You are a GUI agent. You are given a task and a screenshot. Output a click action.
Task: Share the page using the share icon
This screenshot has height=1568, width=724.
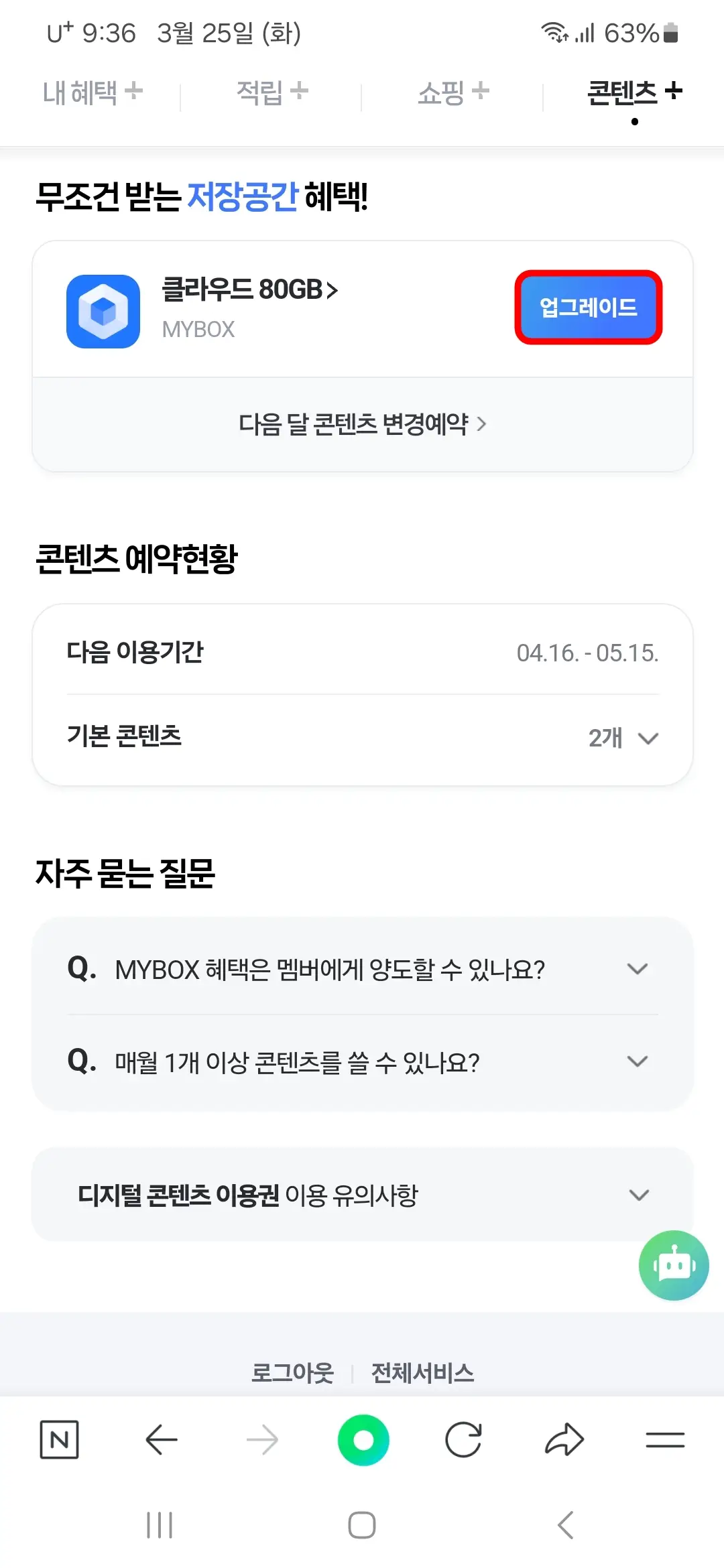pos(565,1439)
